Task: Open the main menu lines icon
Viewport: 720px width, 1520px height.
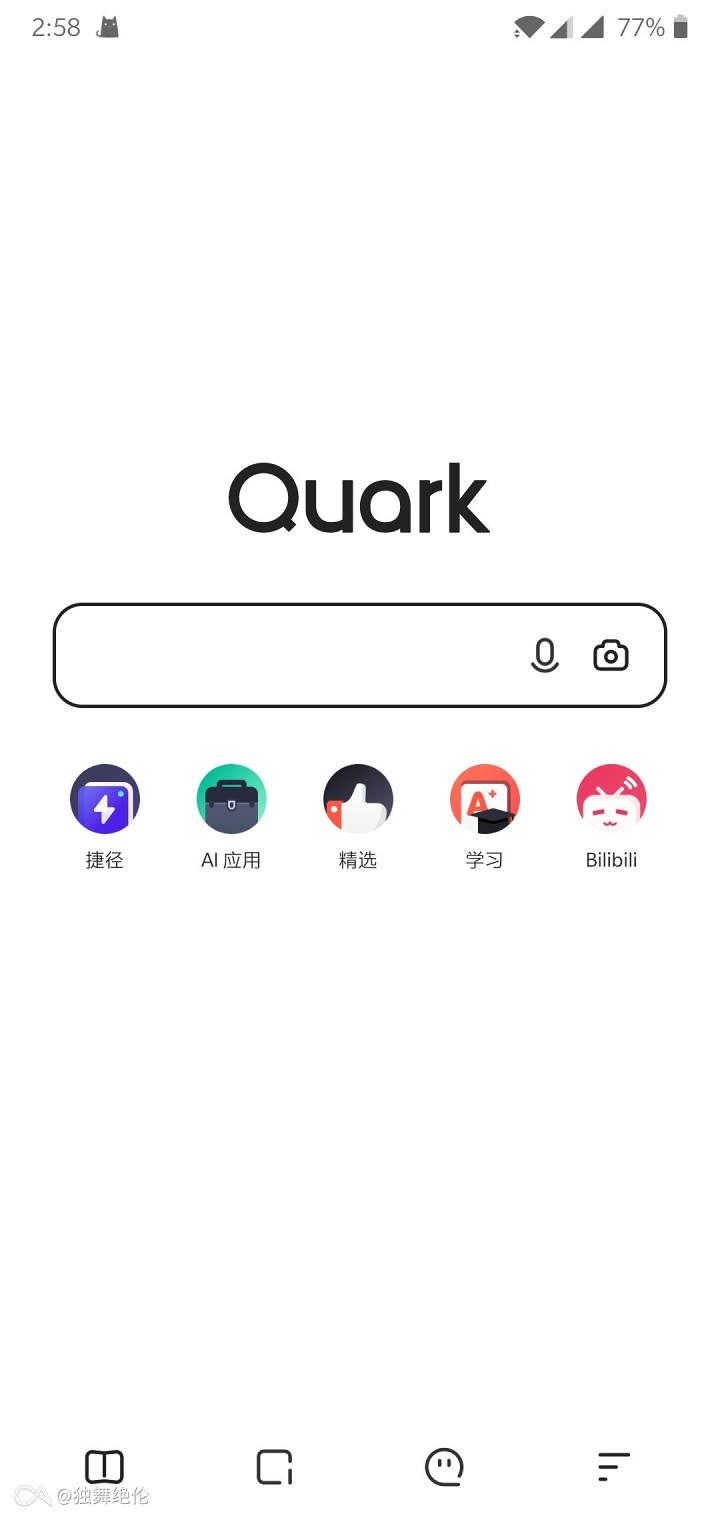Action: [613, 1467]
